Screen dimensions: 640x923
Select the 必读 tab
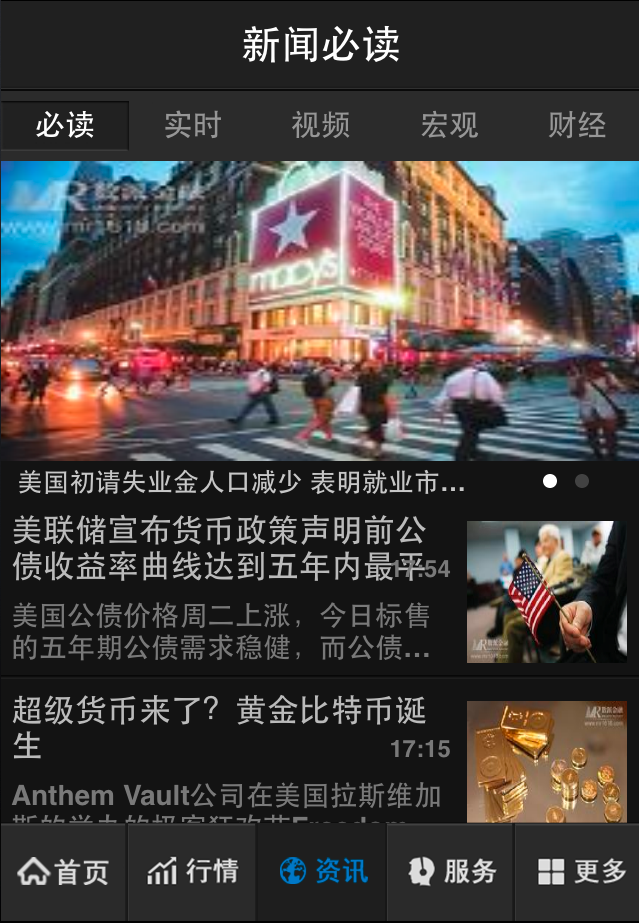(x=65, y=125)
